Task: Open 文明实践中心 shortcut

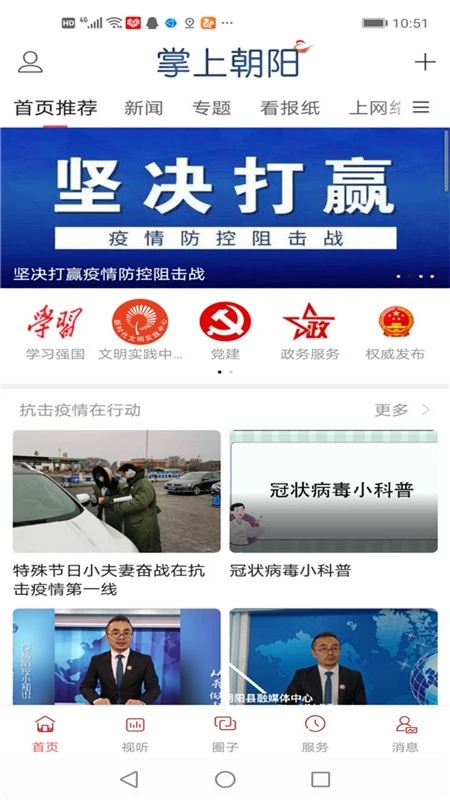Action: (140, 331)
